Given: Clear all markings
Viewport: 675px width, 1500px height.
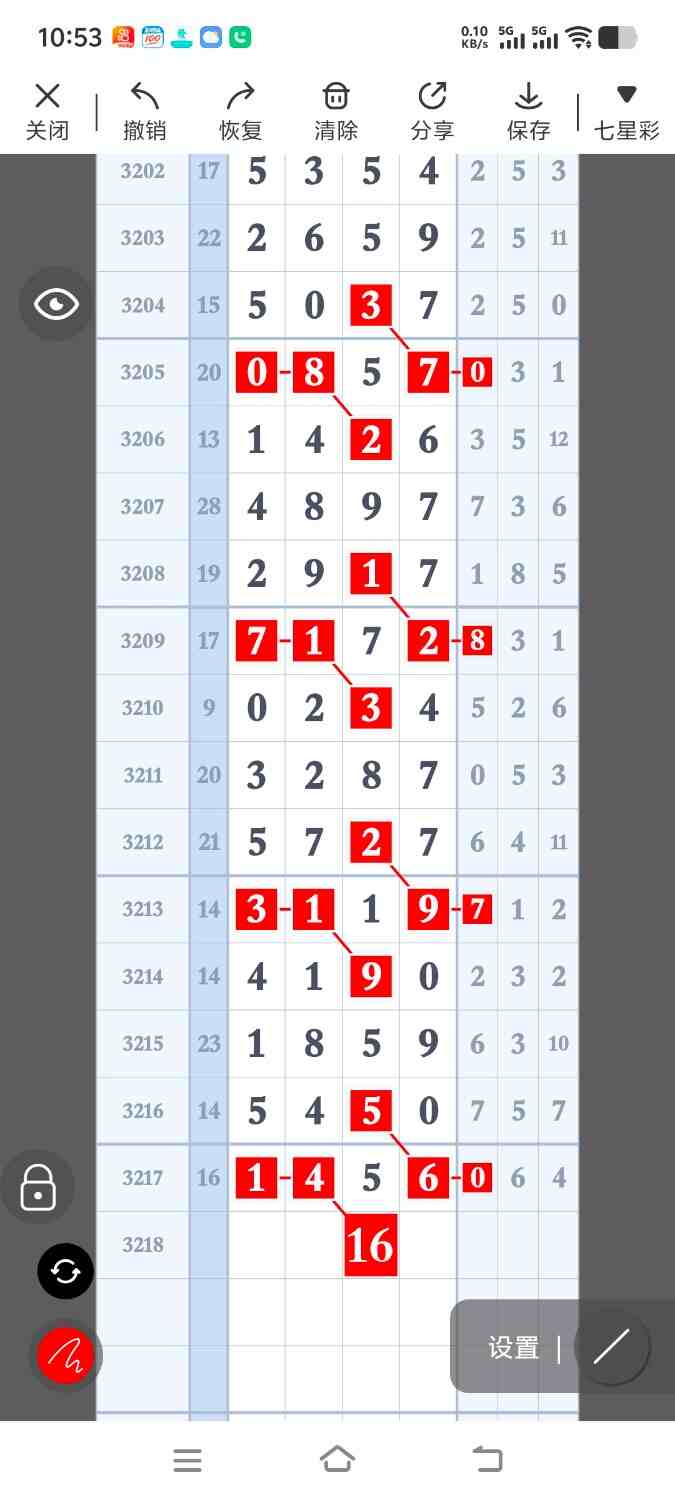Looking at the screenshot, I should pyautogui.click(x=336, y=110).
